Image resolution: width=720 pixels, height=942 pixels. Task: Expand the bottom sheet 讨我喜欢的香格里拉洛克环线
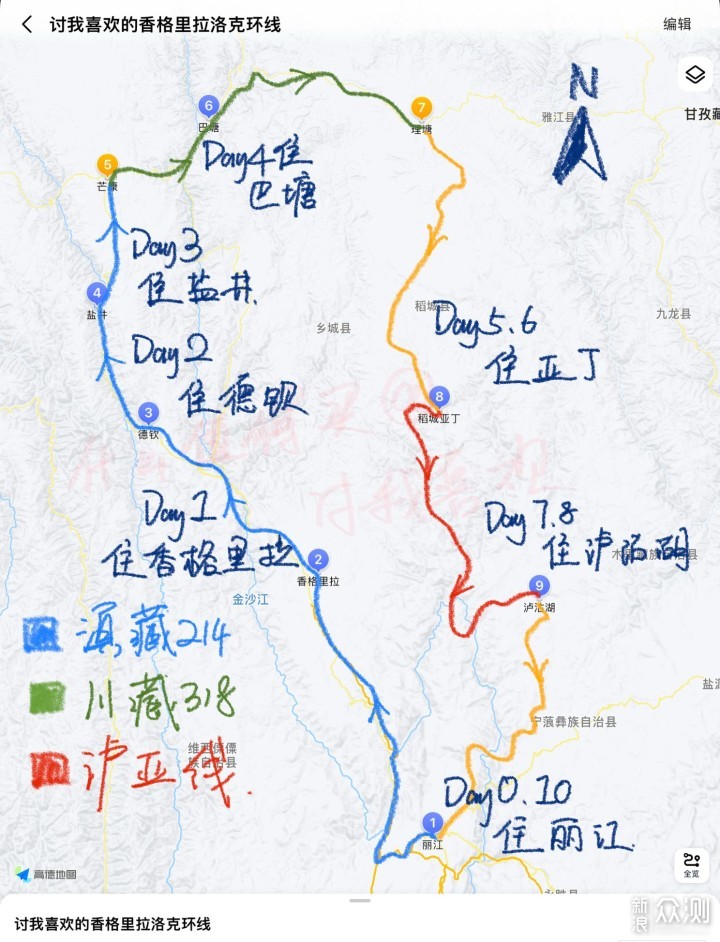coord(359,901)
